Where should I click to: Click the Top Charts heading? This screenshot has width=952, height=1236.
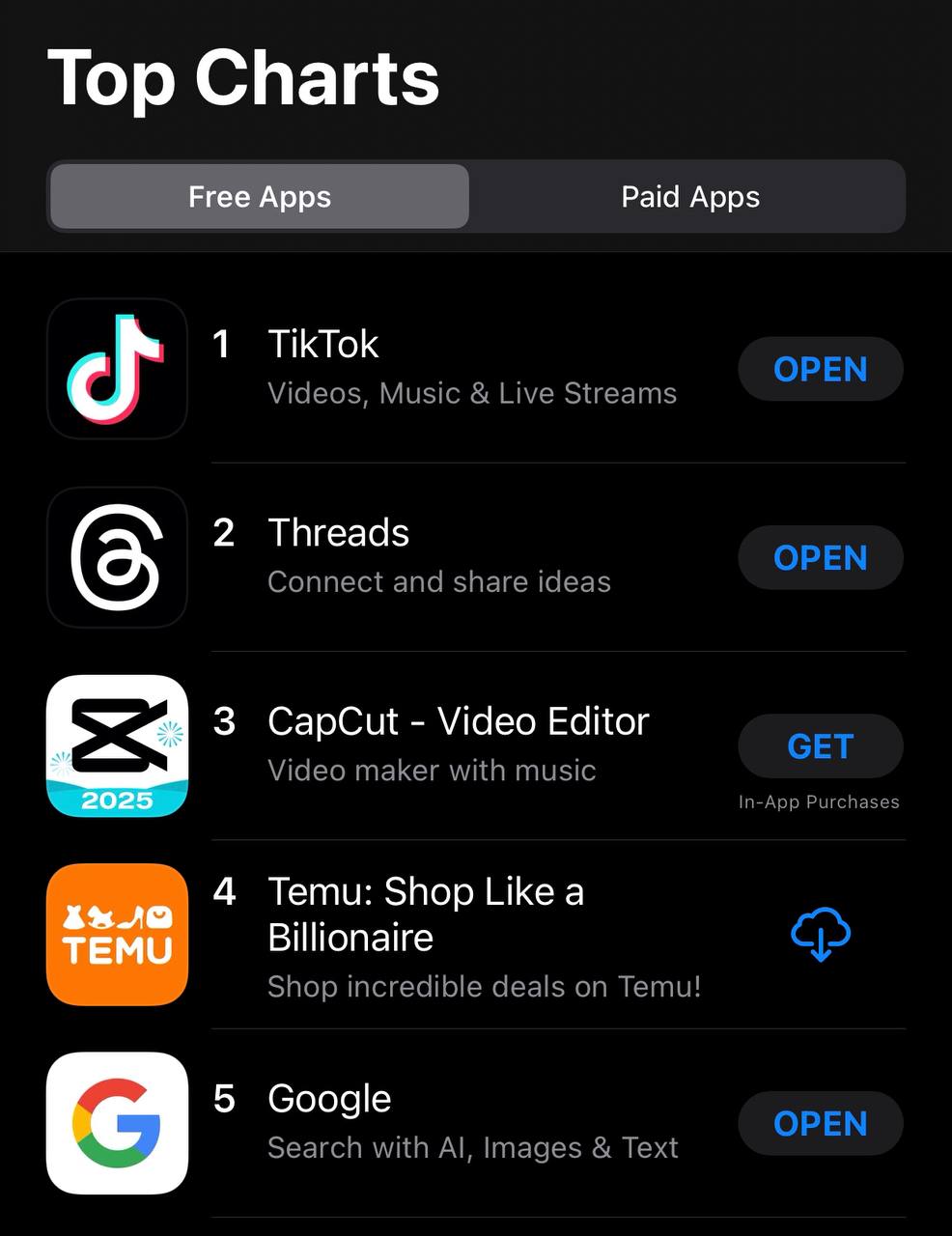[244, 79]
